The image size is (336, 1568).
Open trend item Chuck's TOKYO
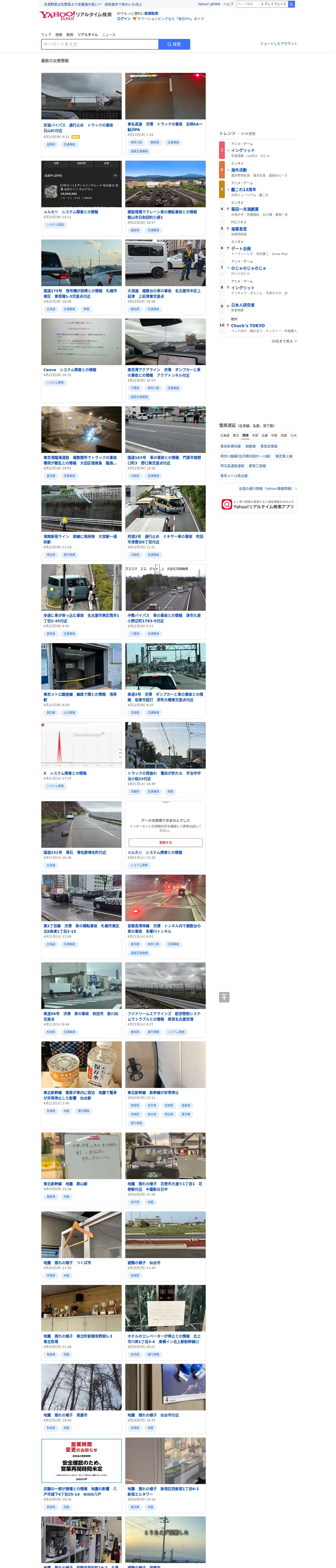[248, 326]
